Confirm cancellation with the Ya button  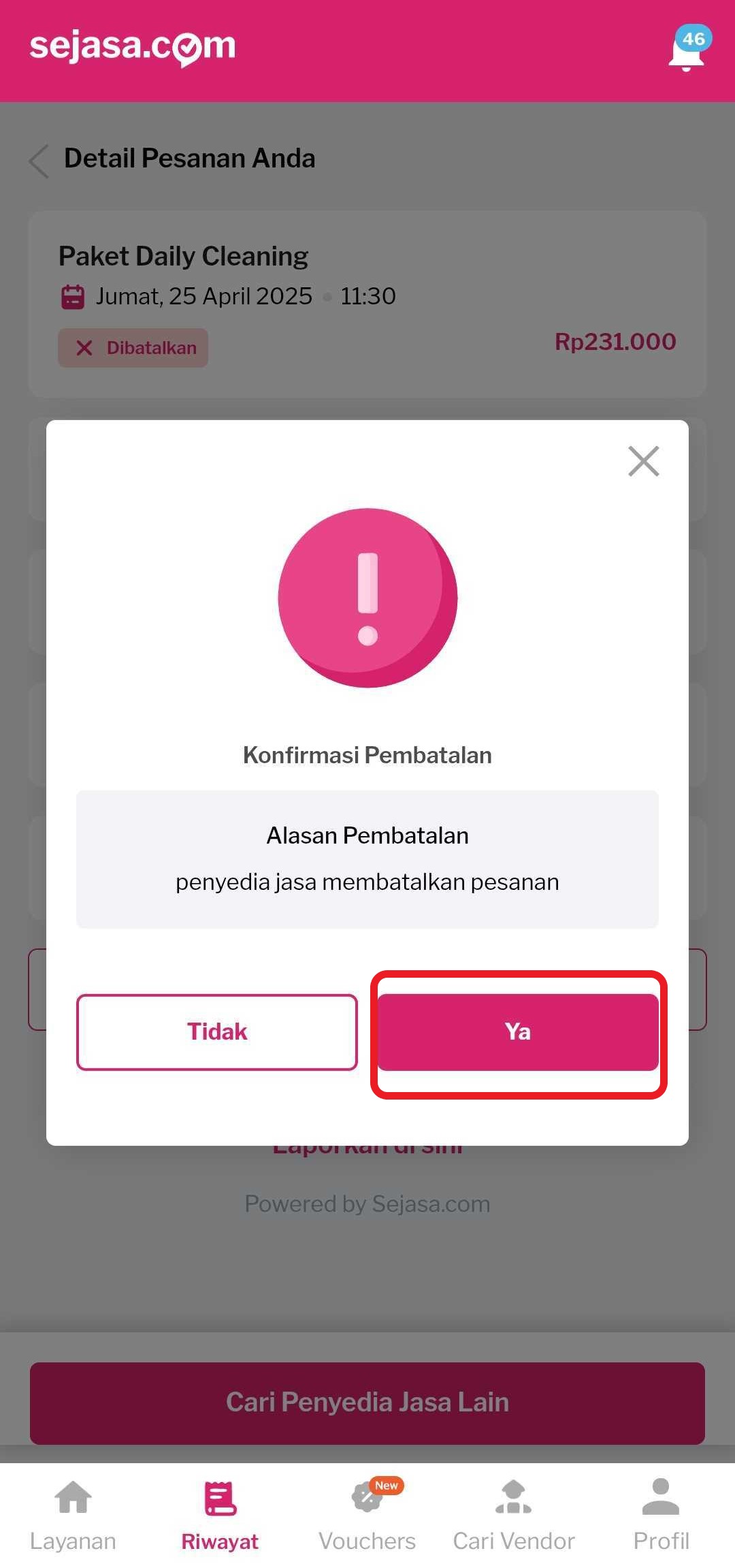click(x=518, y=1031)
